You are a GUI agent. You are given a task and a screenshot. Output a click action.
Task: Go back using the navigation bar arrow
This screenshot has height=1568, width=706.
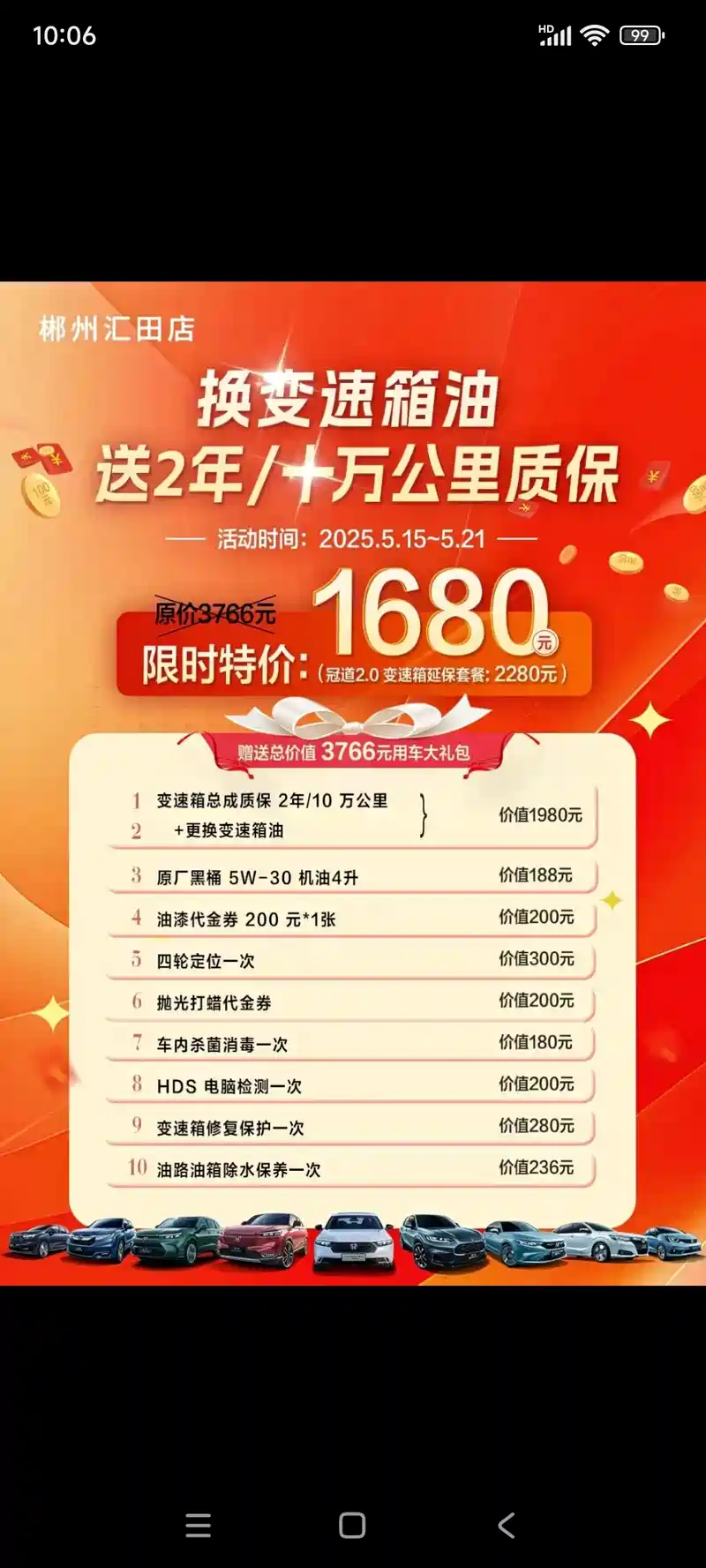coord(507,1526)
